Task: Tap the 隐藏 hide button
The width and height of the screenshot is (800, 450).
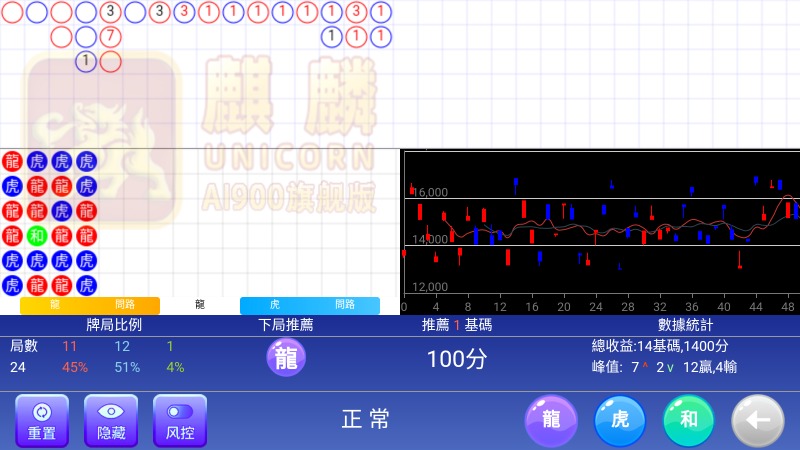Action: coord(111,420)
